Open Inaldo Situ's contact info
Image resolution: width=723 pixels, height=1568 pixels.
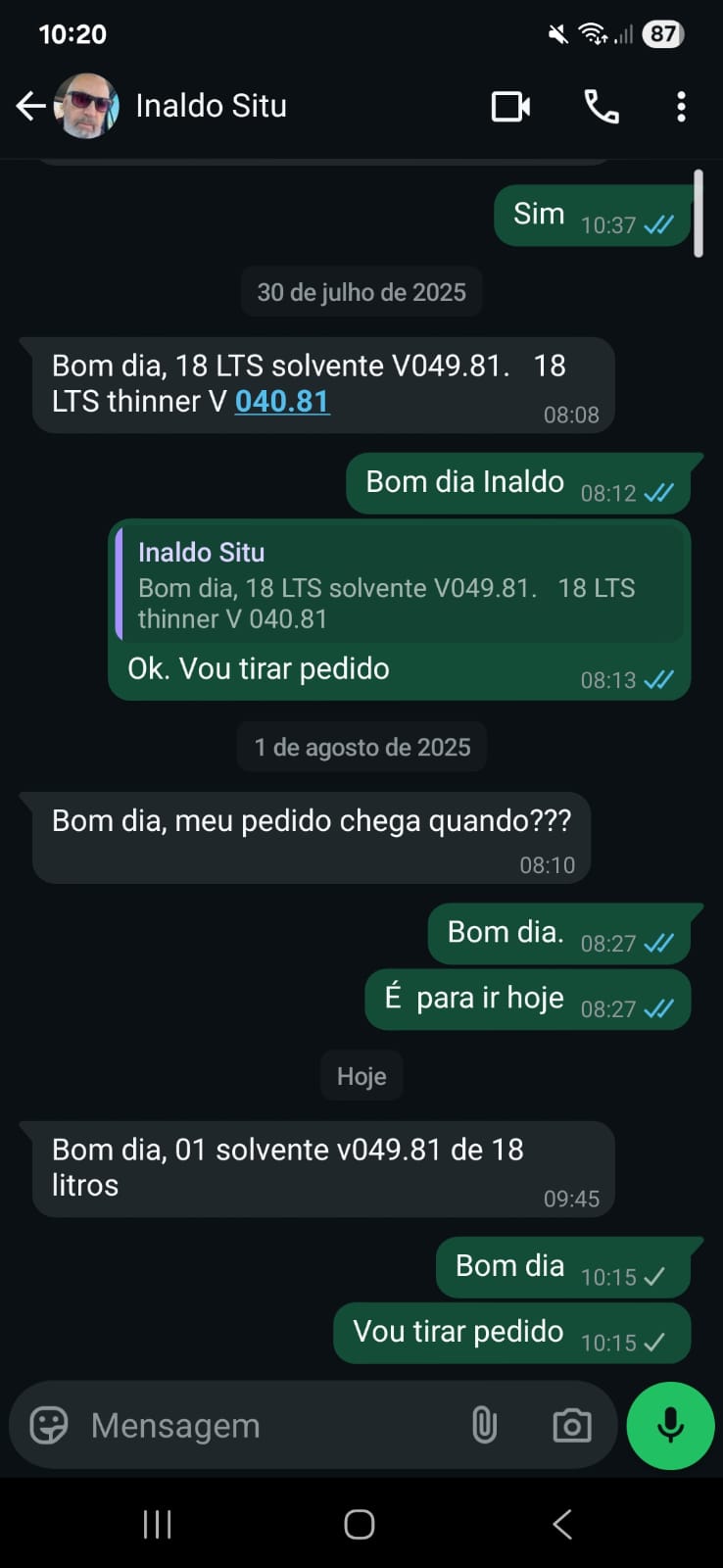coord(211,106)
